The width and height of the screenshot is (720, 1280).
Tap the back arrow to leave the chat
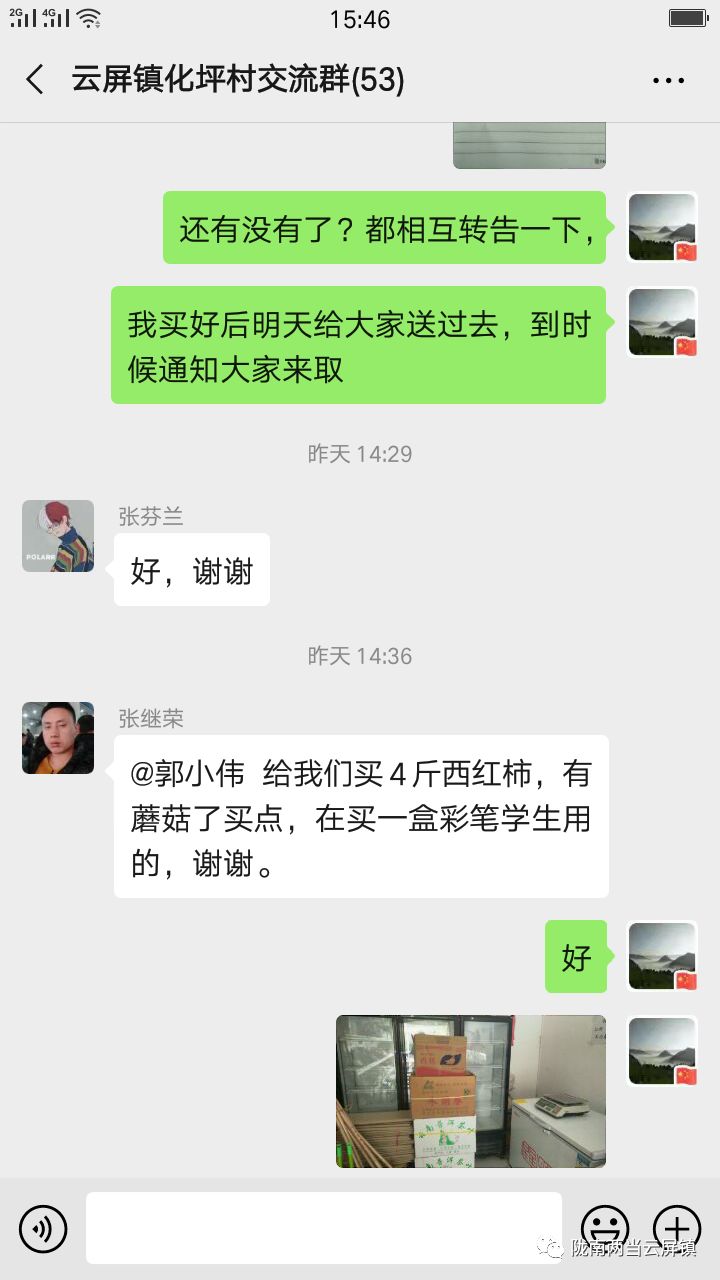(35, 79)
